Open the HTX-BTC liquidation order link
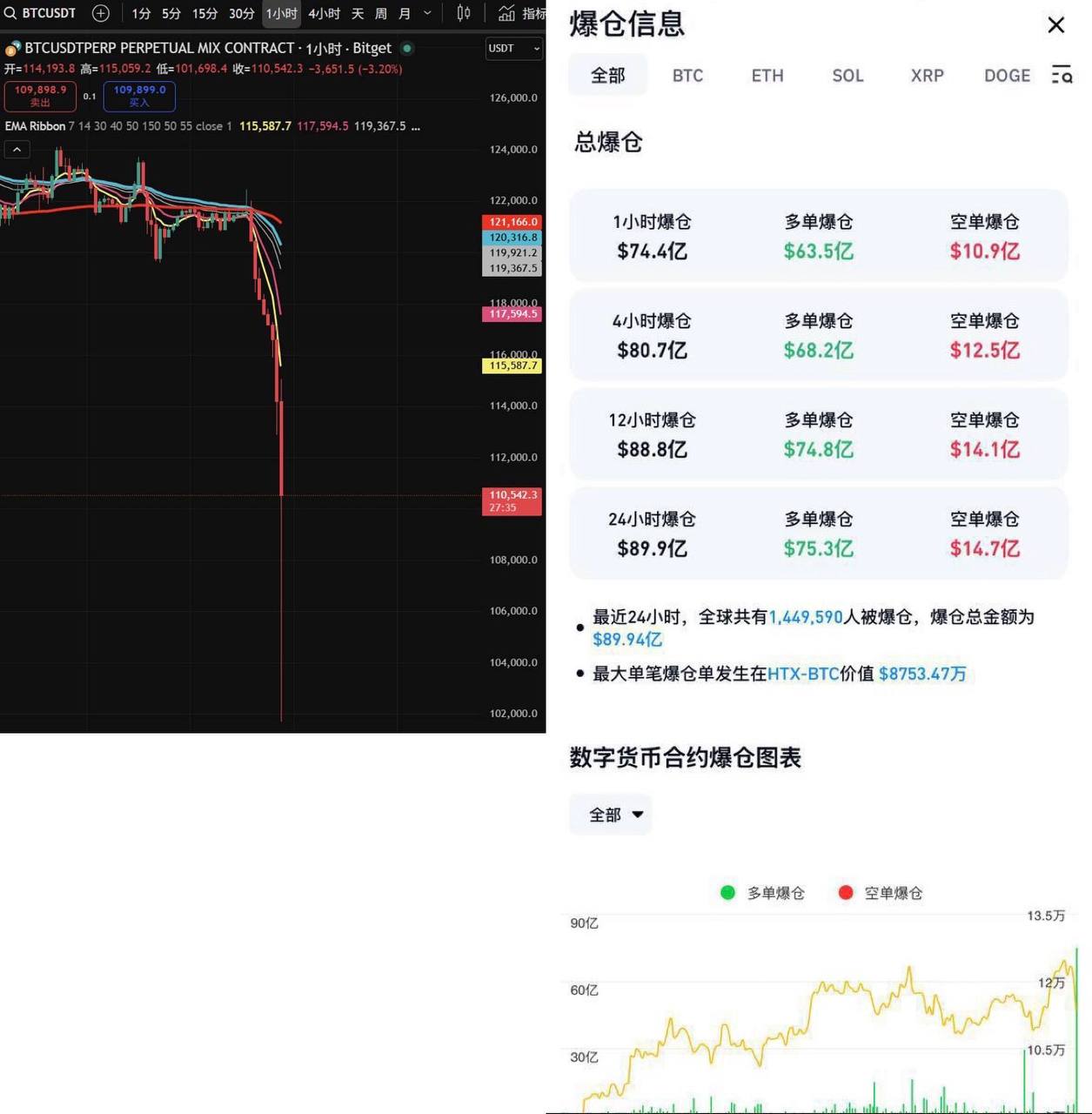Viewport: 1092px width, 1114px height. point(802,674)
